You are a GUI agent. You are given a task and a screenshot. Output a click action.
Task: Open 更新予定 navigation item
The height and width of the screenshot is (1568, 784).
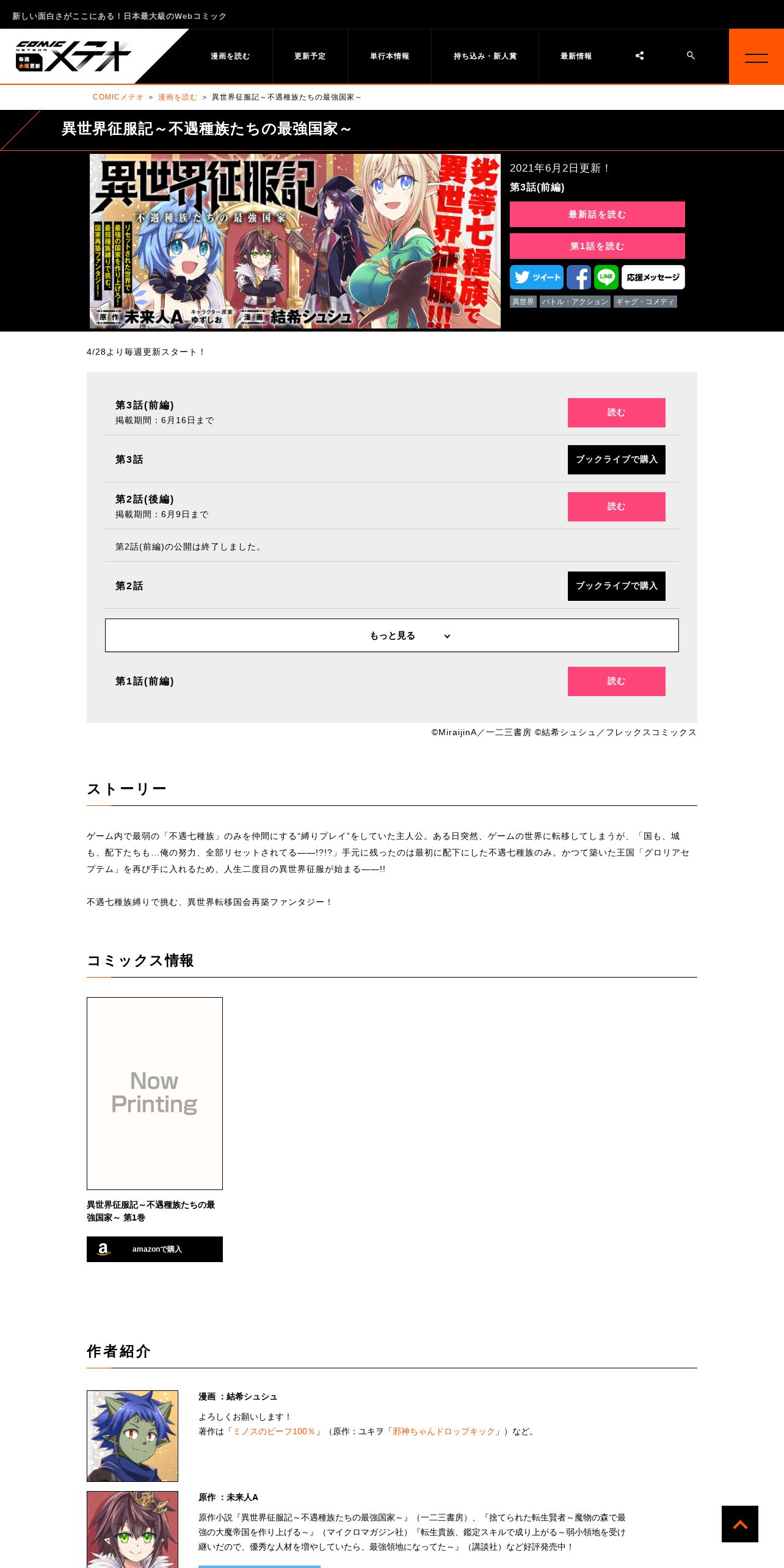[x=310, y=56]
